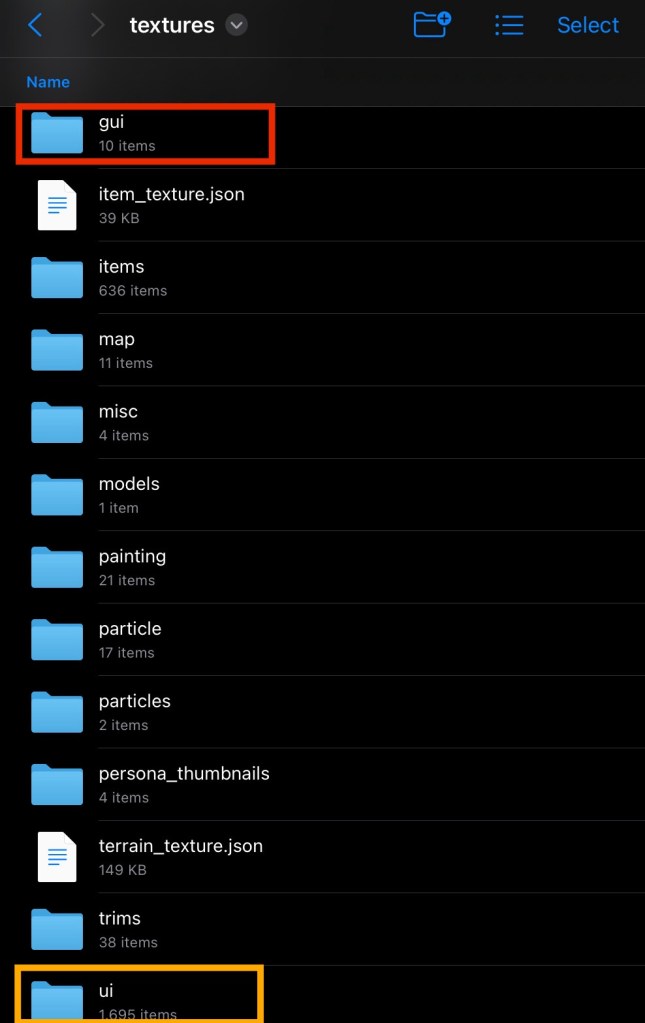Open the textures title dropdown

[x=236, y=25]
